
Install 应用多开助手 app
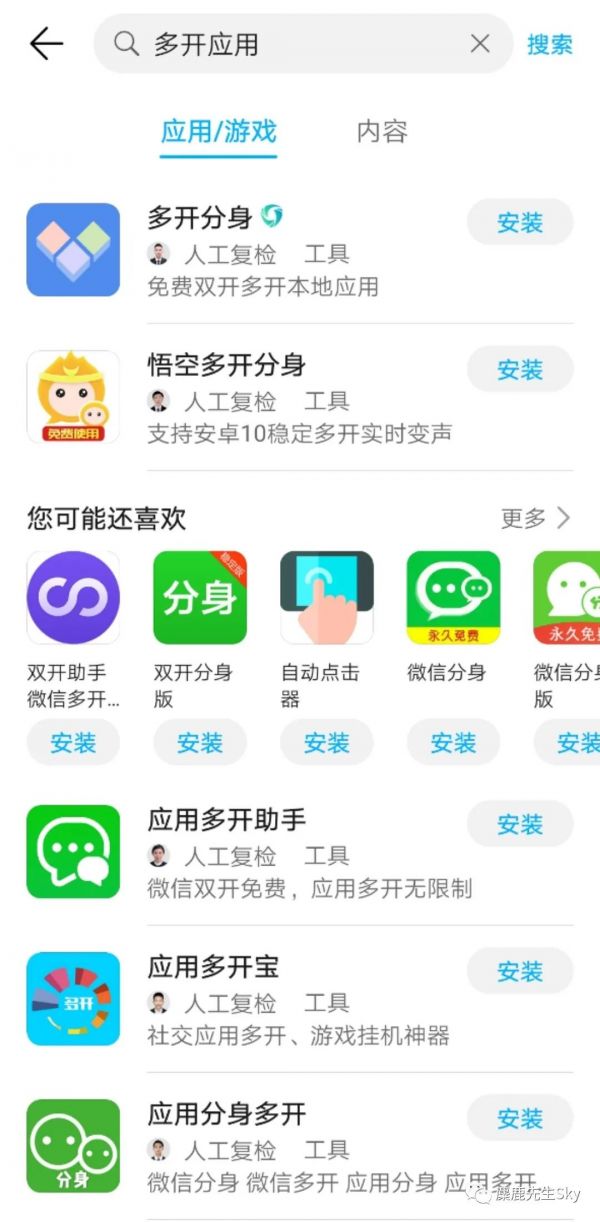point(519,824)
